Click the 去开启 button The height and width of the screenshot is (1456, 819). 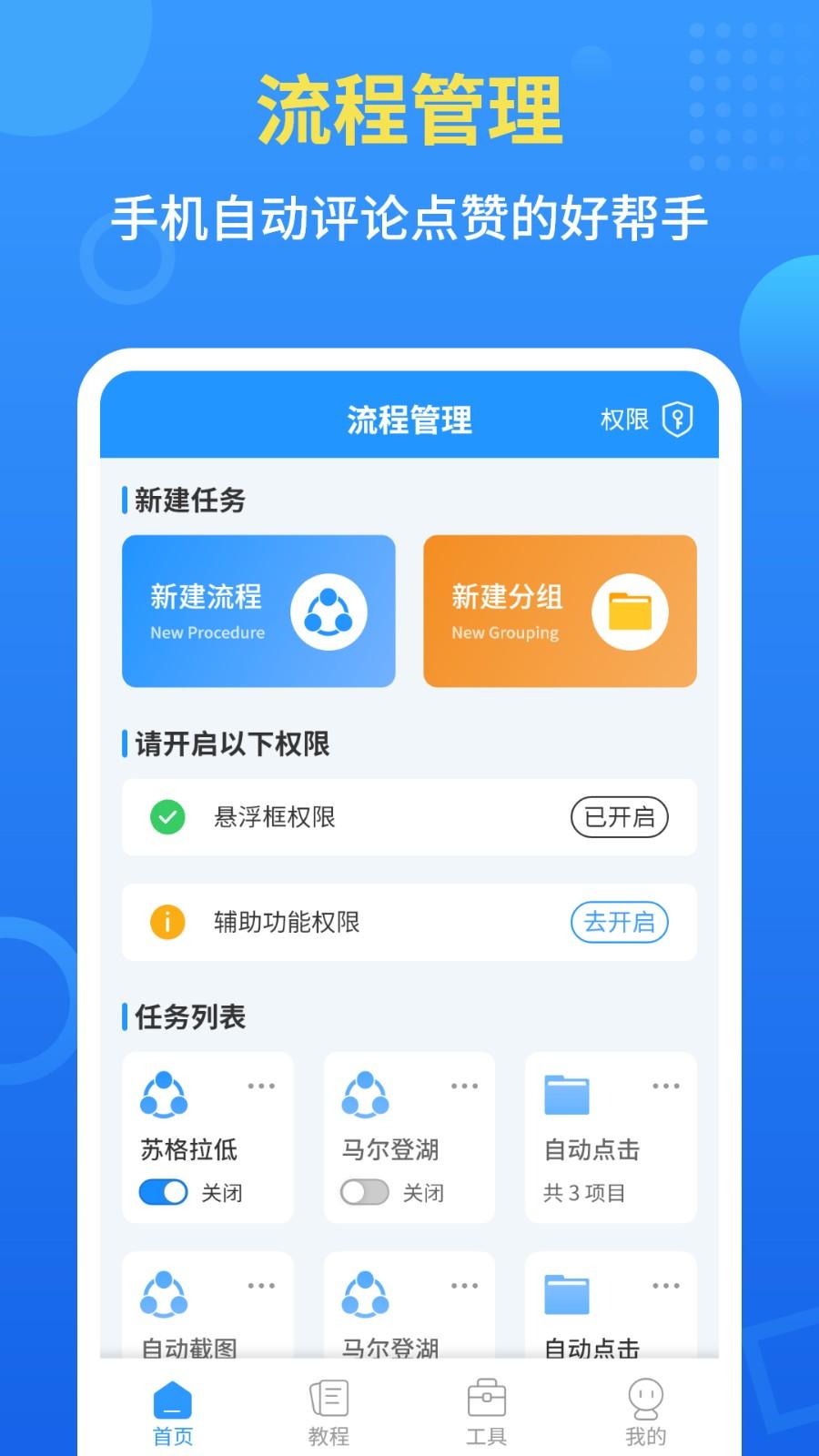620,923
